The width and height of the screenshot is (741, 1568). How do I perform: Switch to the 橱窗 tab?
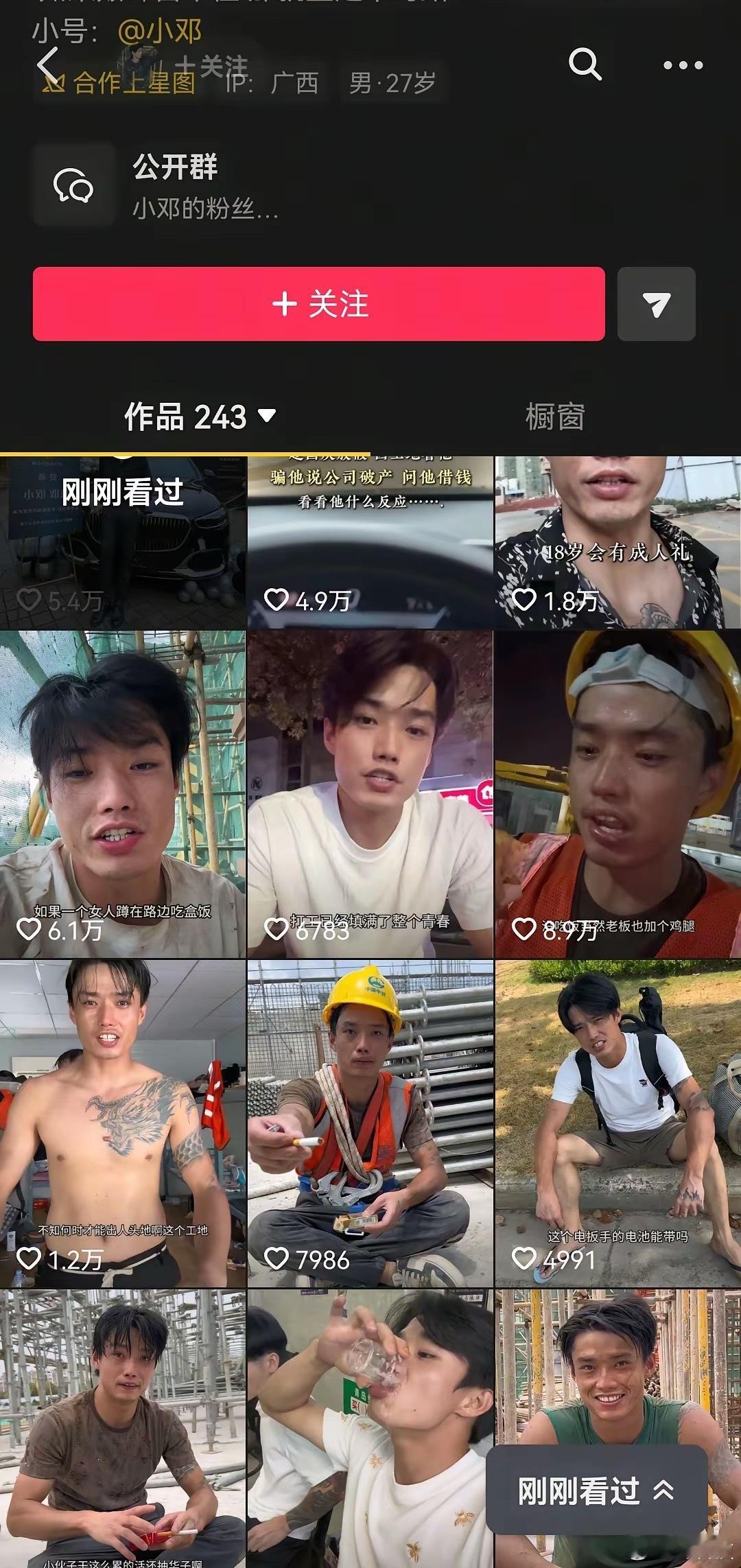pos(554,417)
